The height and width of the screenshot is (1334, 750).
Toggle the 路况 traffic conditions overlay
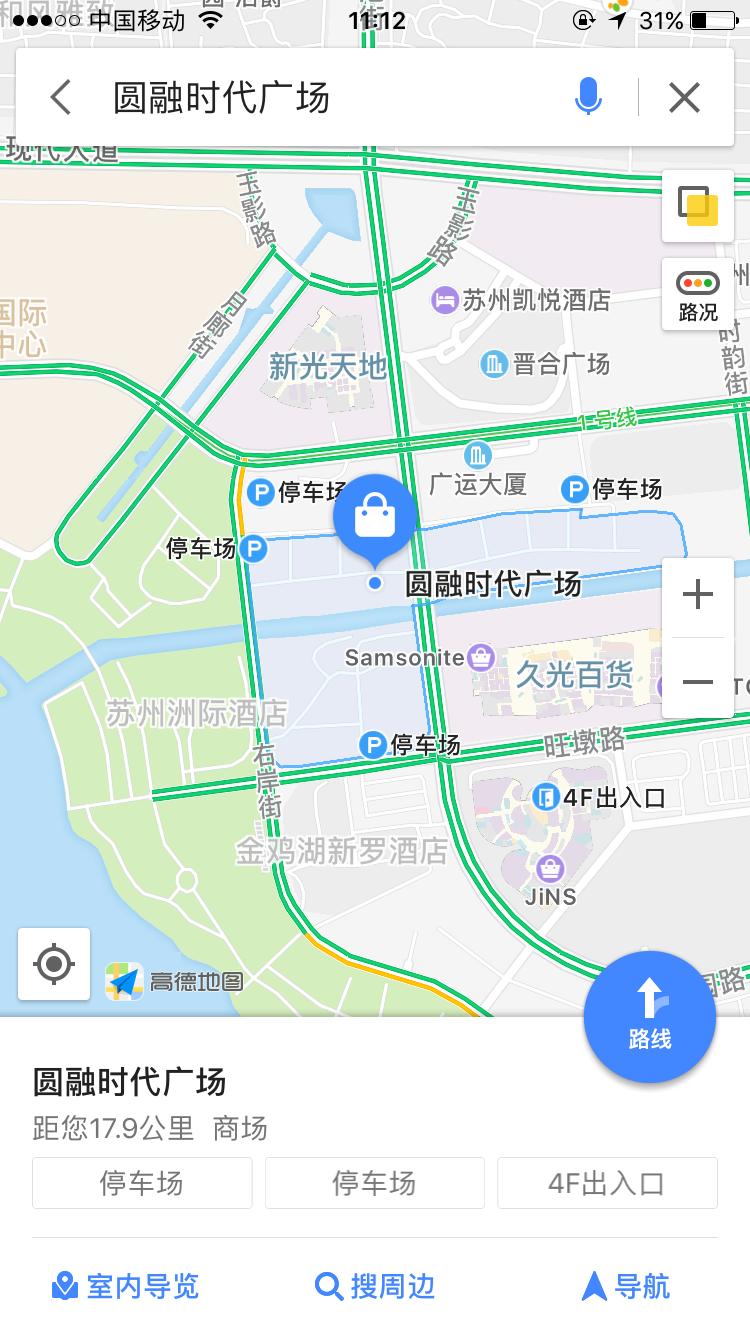click(x=697, y=293)
